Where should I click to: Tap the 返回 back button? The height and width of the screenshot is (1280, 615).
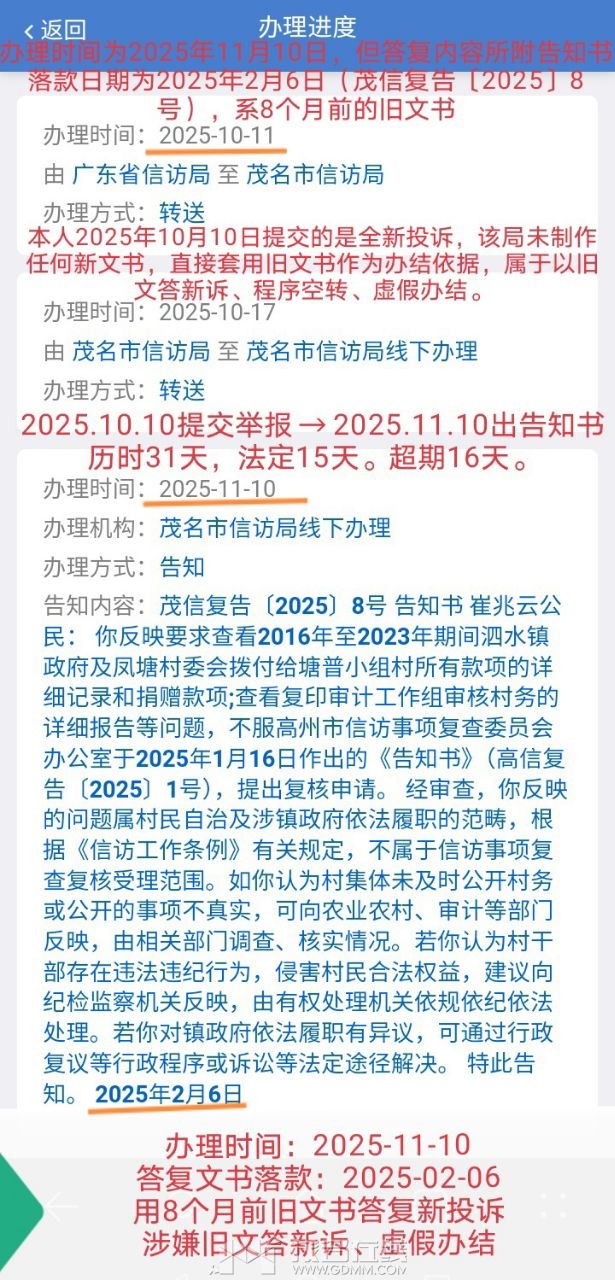54,29
